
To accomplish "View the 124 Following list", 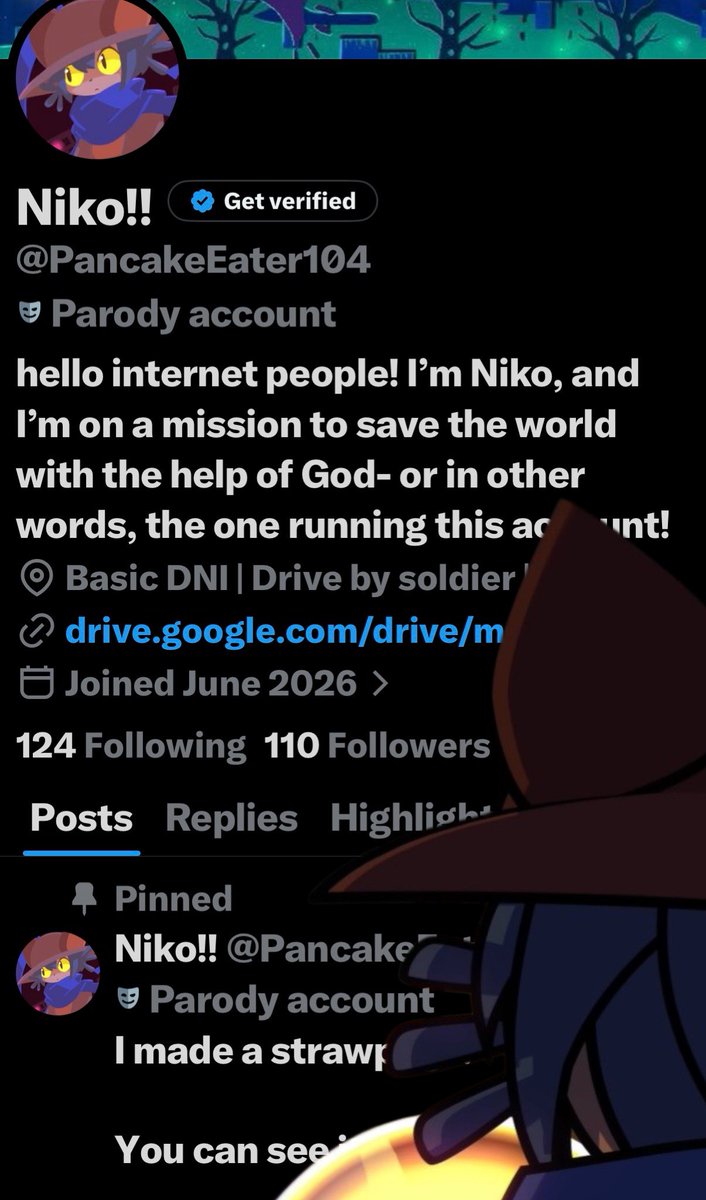I will pyautogui.click(x=131, y=745).
